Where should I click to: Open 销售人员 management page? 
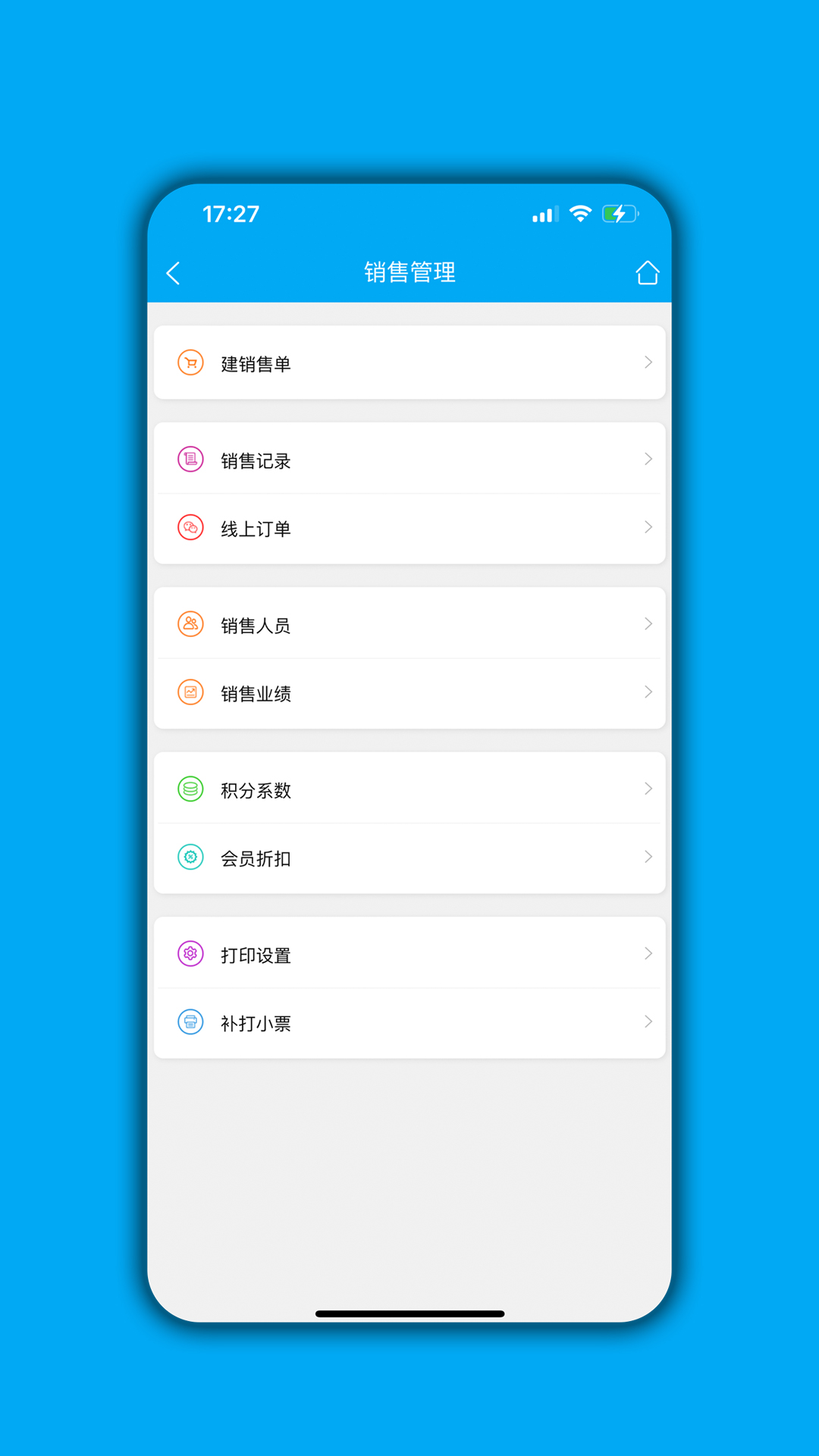tap(409, 624)
